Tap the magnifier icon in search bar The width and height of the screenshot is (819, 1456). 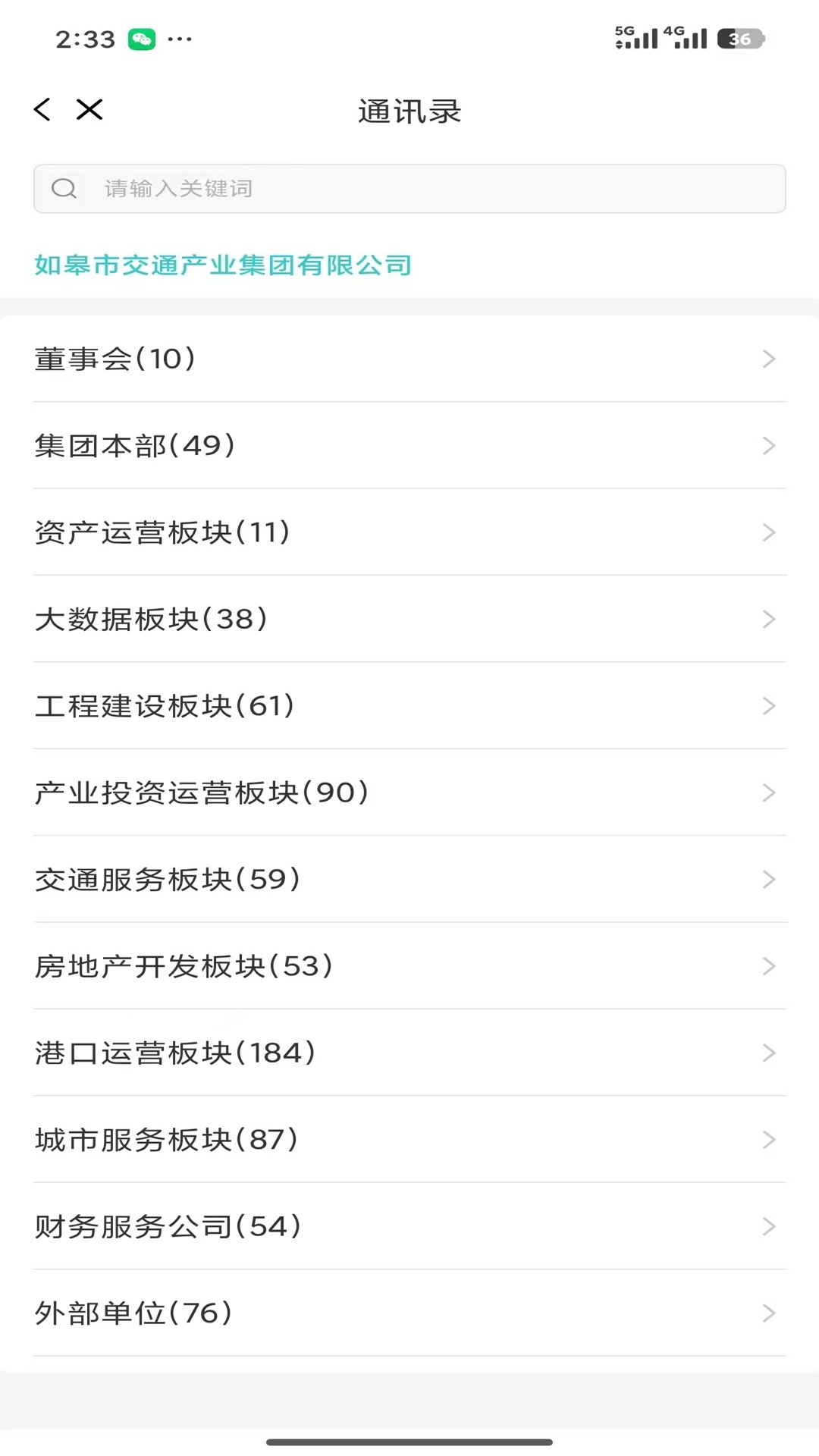click(64, 188)
